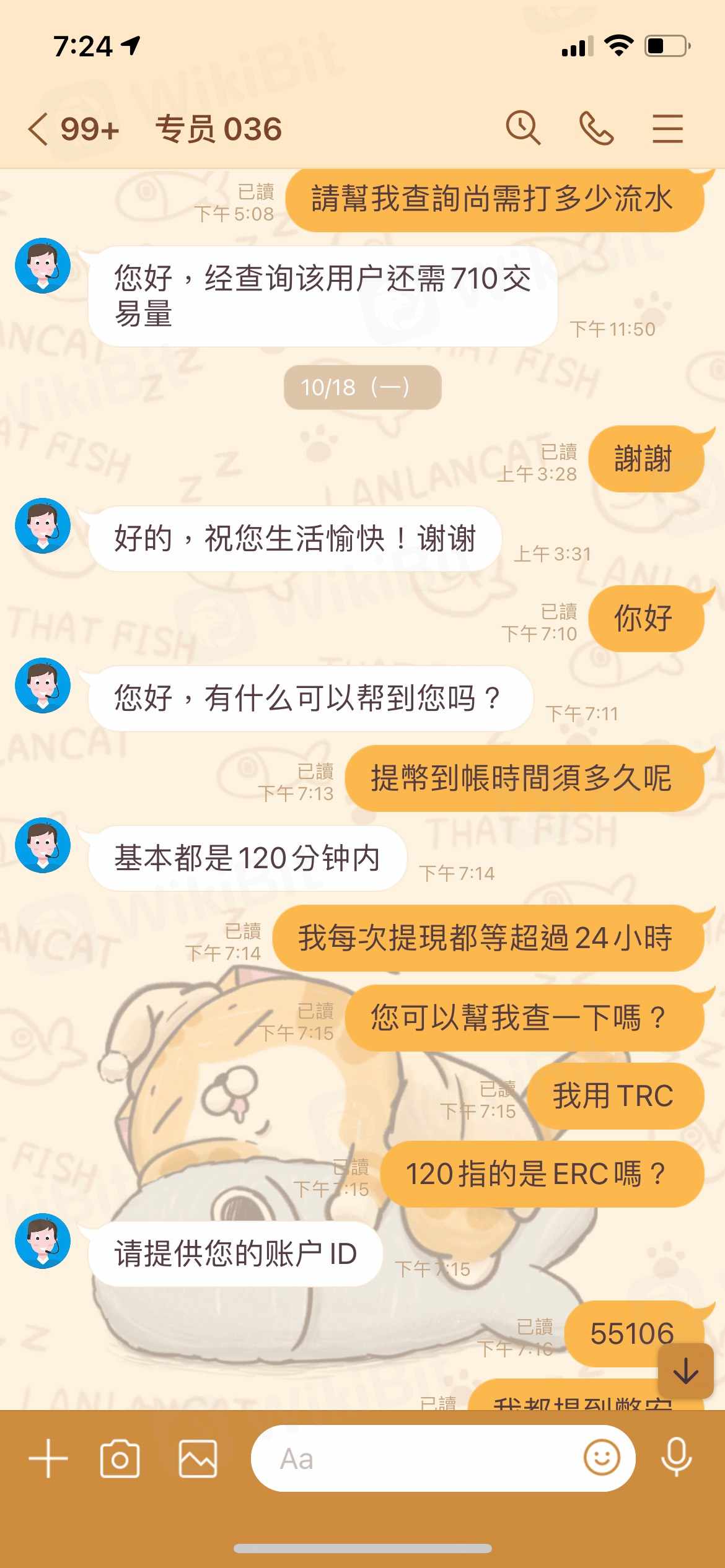
Task: Record a voice message with the microphone
Action: (676, 1457)
